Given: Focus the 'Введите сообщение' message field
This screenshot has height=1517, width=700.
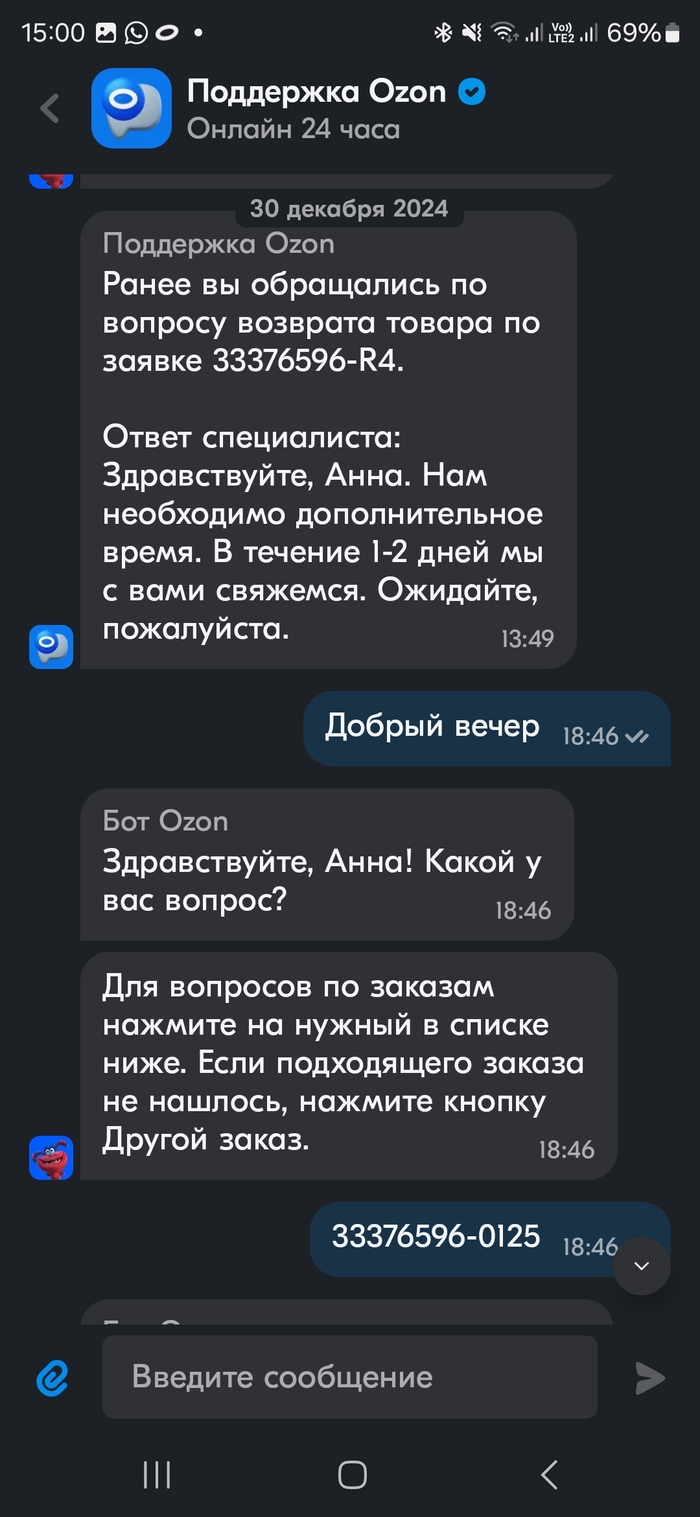Looking at the screenshot, I should pos(349,1377).
